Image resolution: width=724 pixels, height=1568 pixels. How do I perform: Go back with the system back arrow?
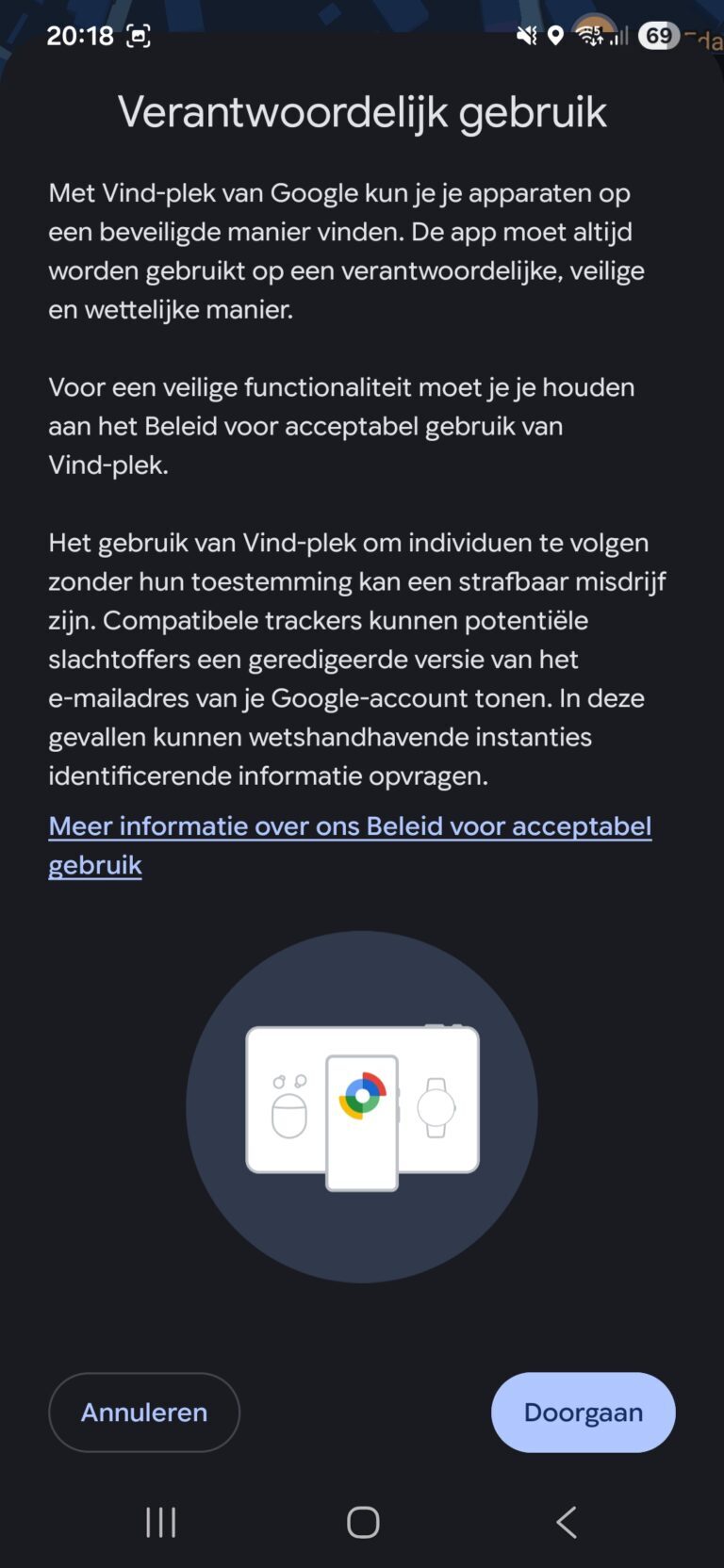point(566,1522)
